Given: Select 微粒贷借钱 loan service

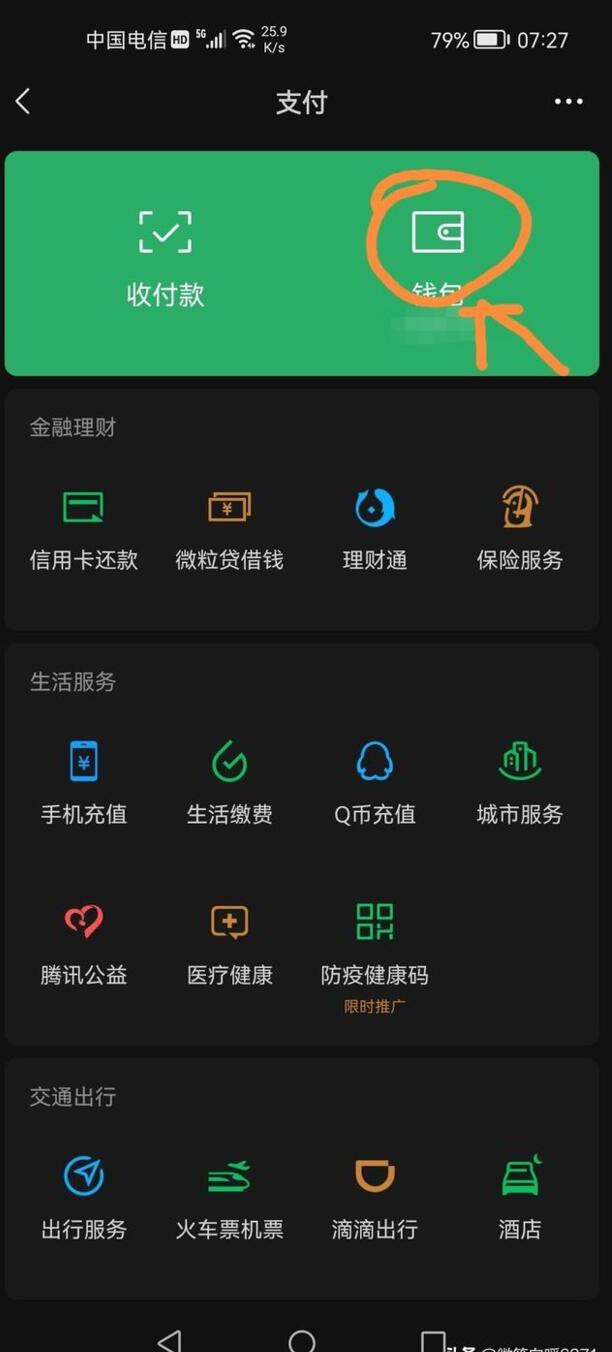Looking at the screenshot, I should tap(229, 528).
